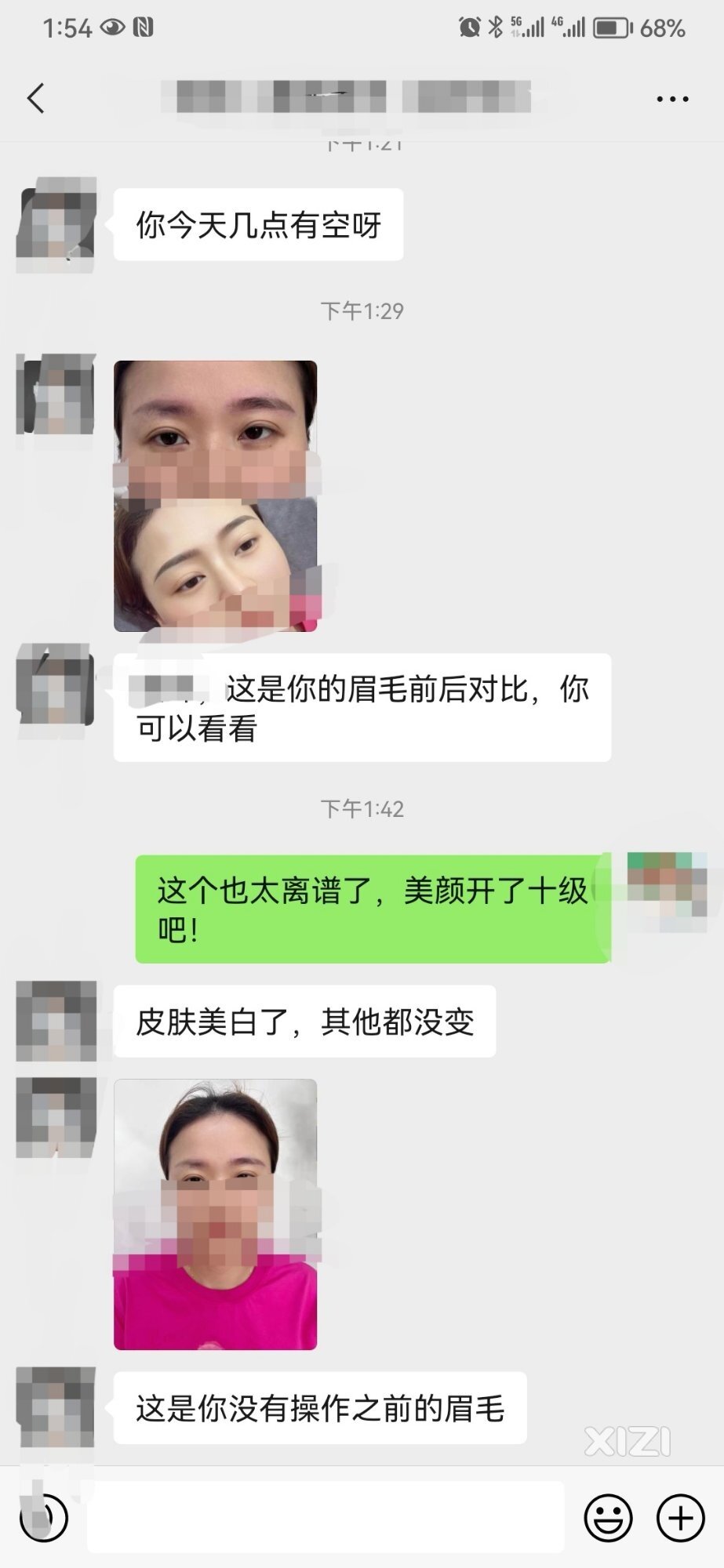
Task: Switch to voice message input
Action: [x=44, y=1518]
